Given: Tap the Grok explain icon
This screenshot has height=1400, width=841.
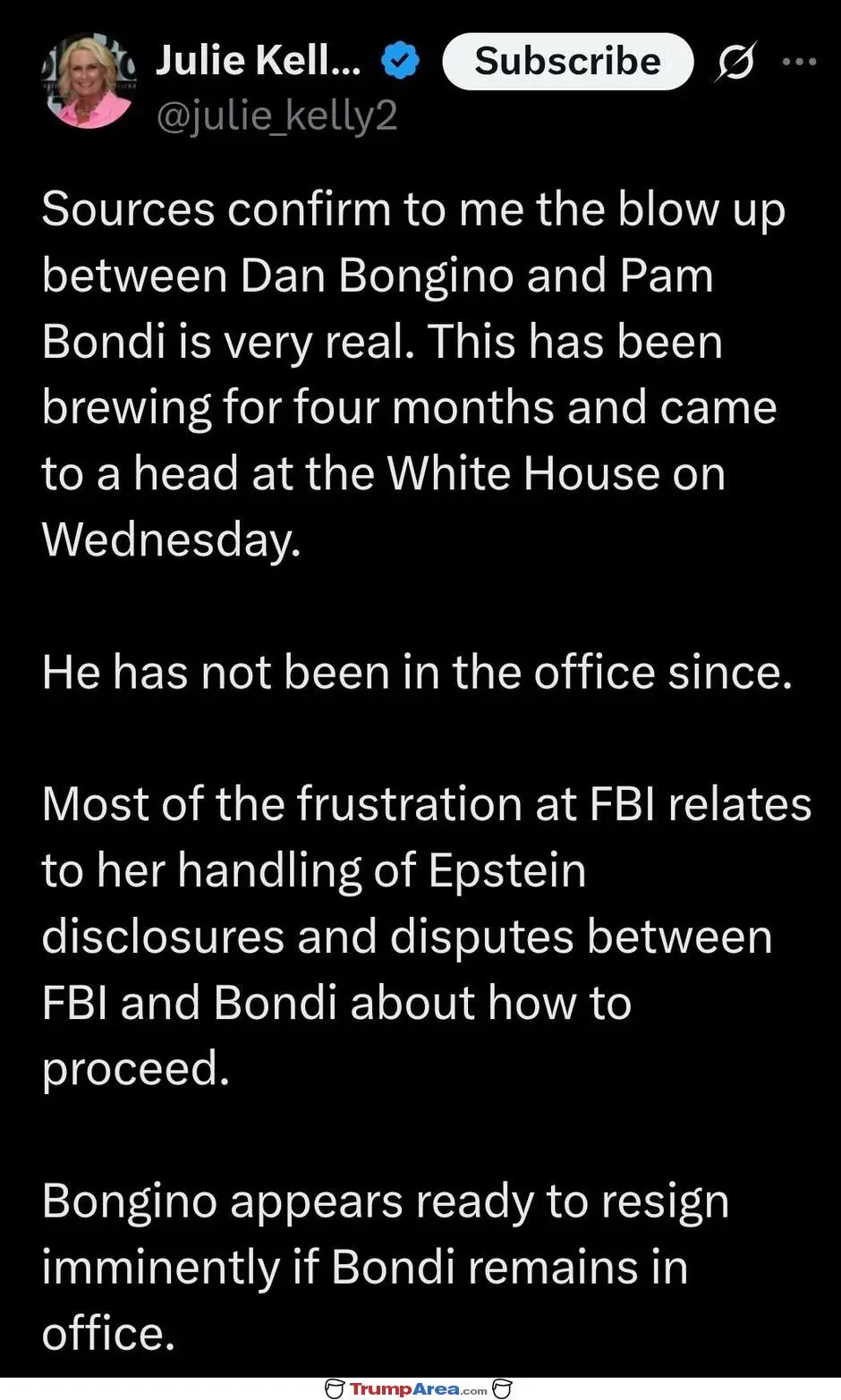Looking at the screenshot, I should 735,62.
